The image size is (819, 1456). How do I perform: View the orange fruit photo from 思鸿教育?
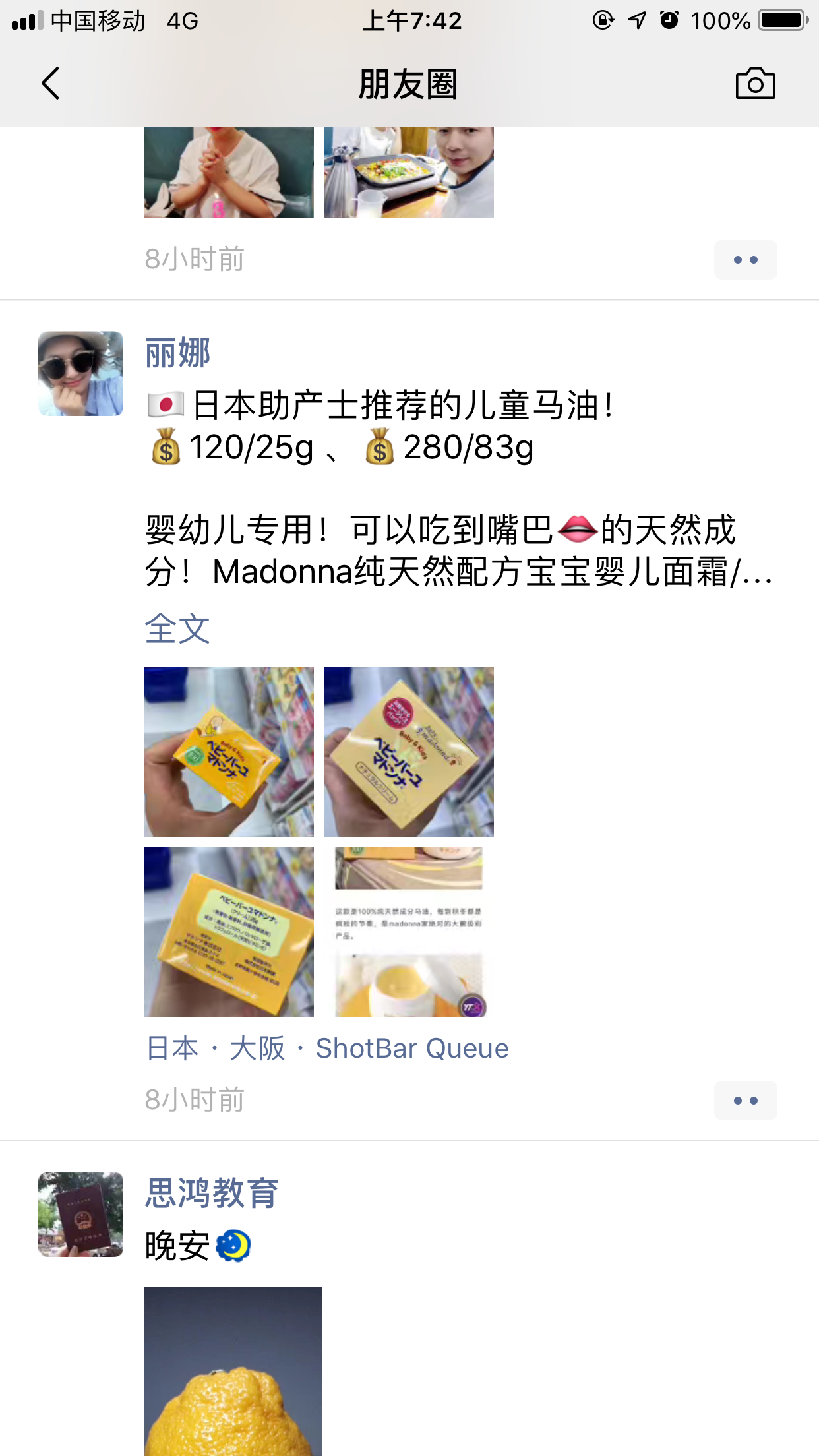(233, 1371)
